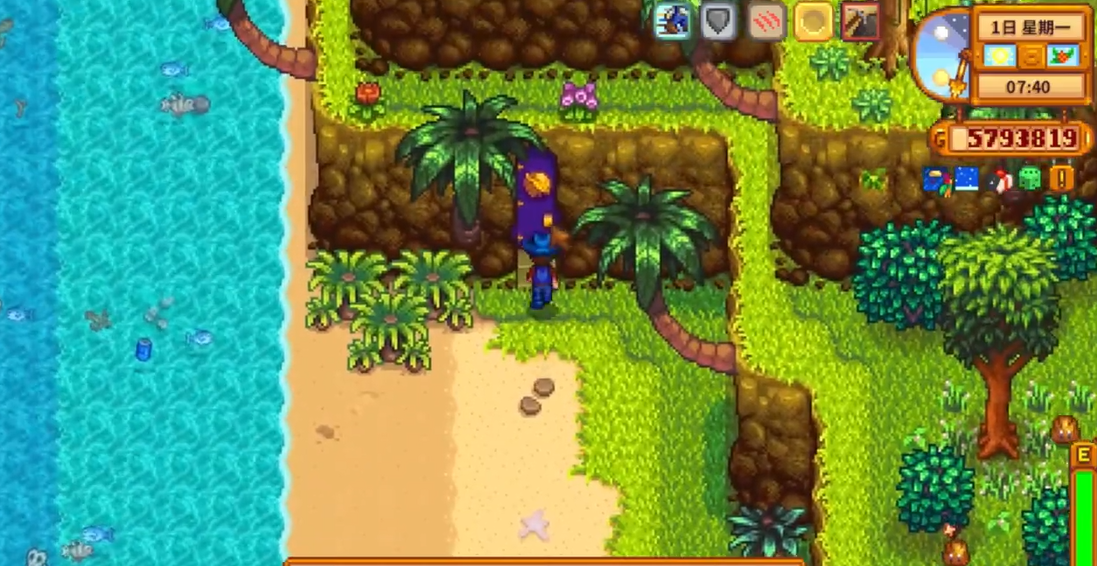Activate the red claw slash button
The image size is (1097, 566).
click(767, 21)
